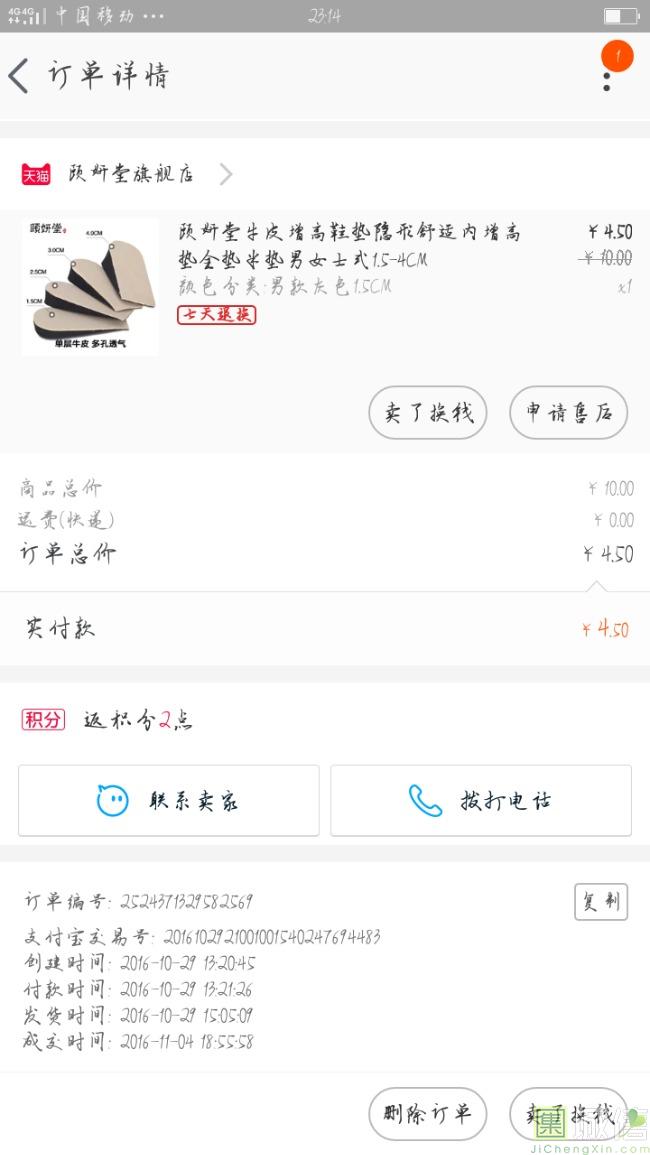The image size is (650, 1155).
Task: Tap 卖了换钱 button under the product
Action: (428, 412)
